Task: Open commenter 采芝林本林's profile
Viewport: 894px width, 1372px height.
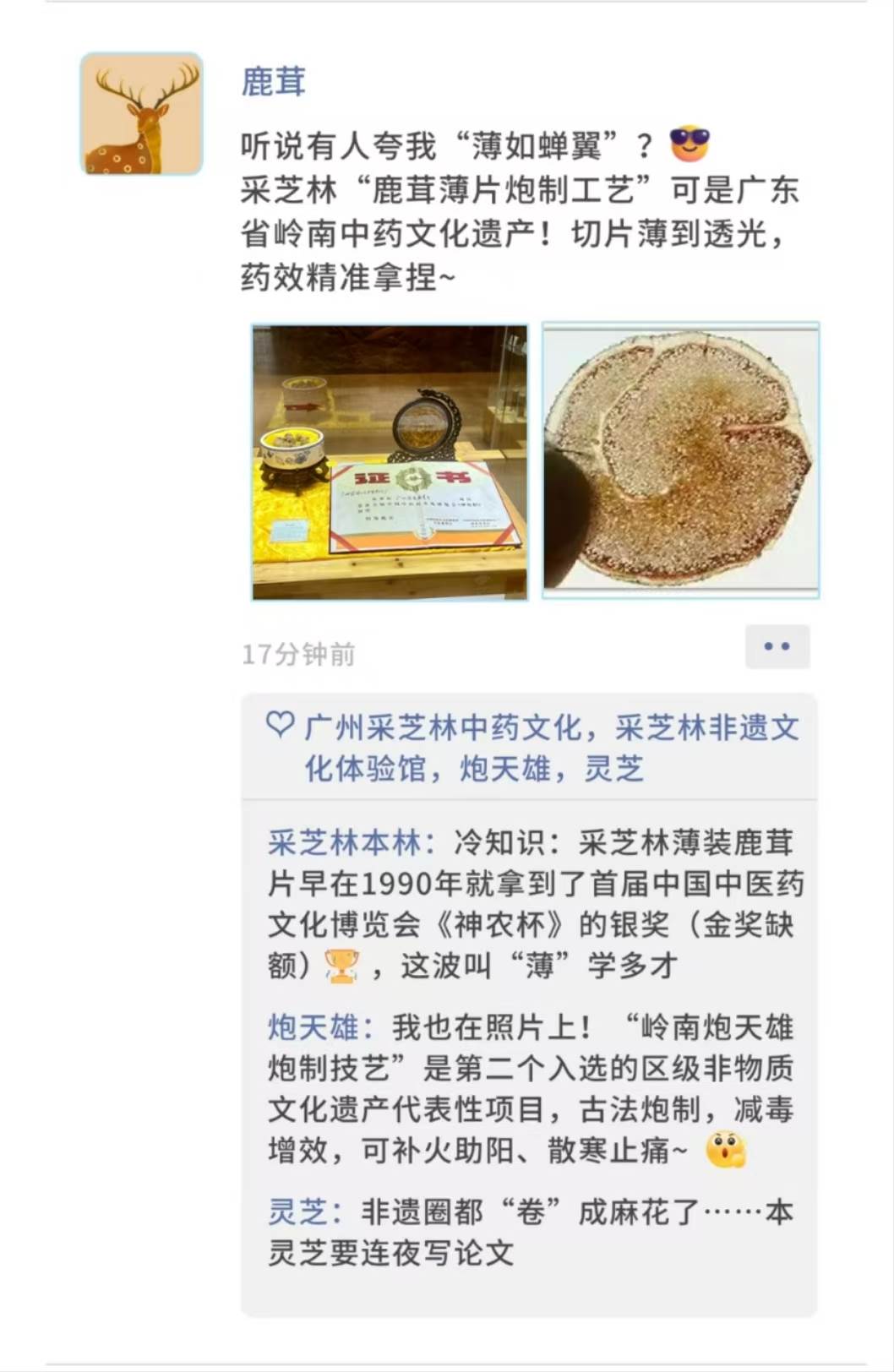Action: (x=345, y=842)
